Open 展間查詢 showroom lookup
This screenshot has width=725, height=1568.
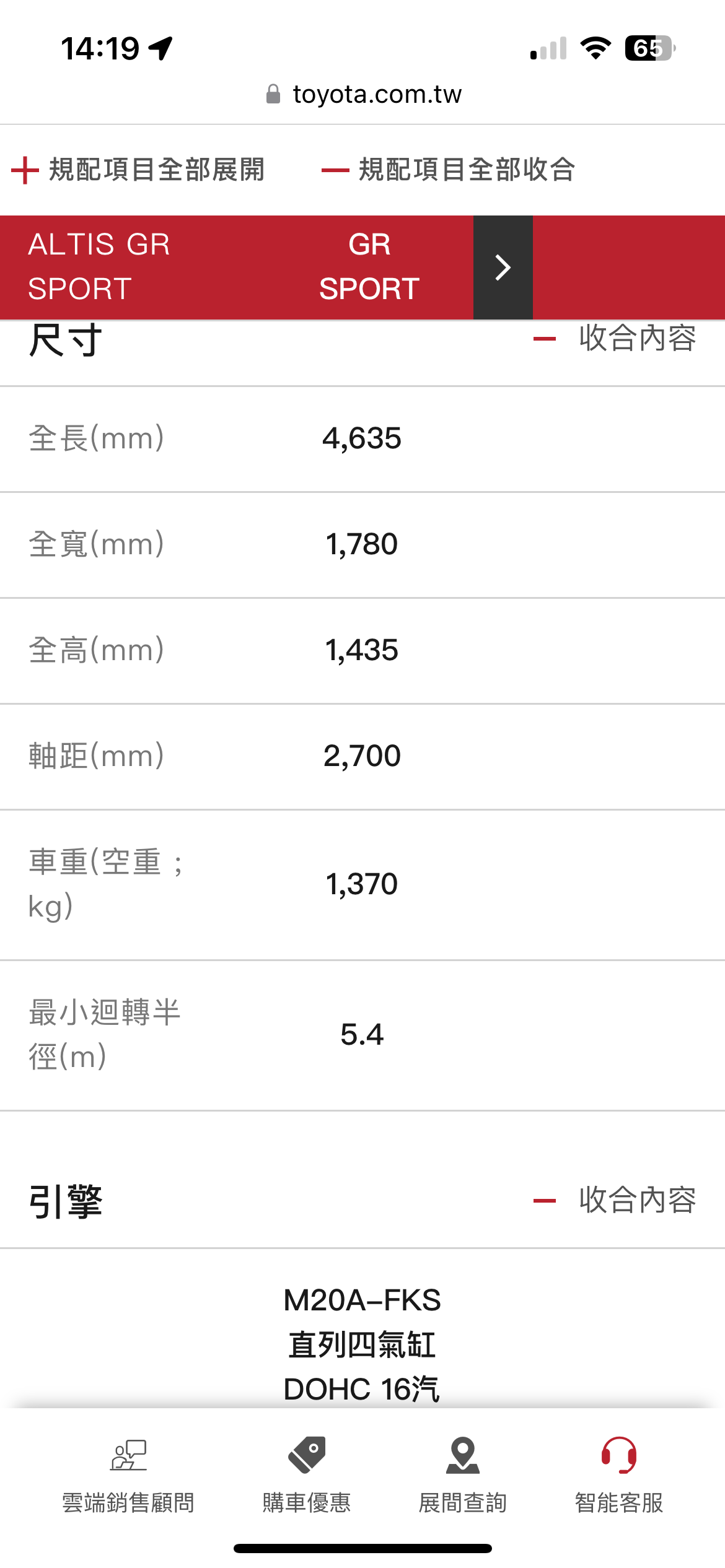(x=463, y=1476)
